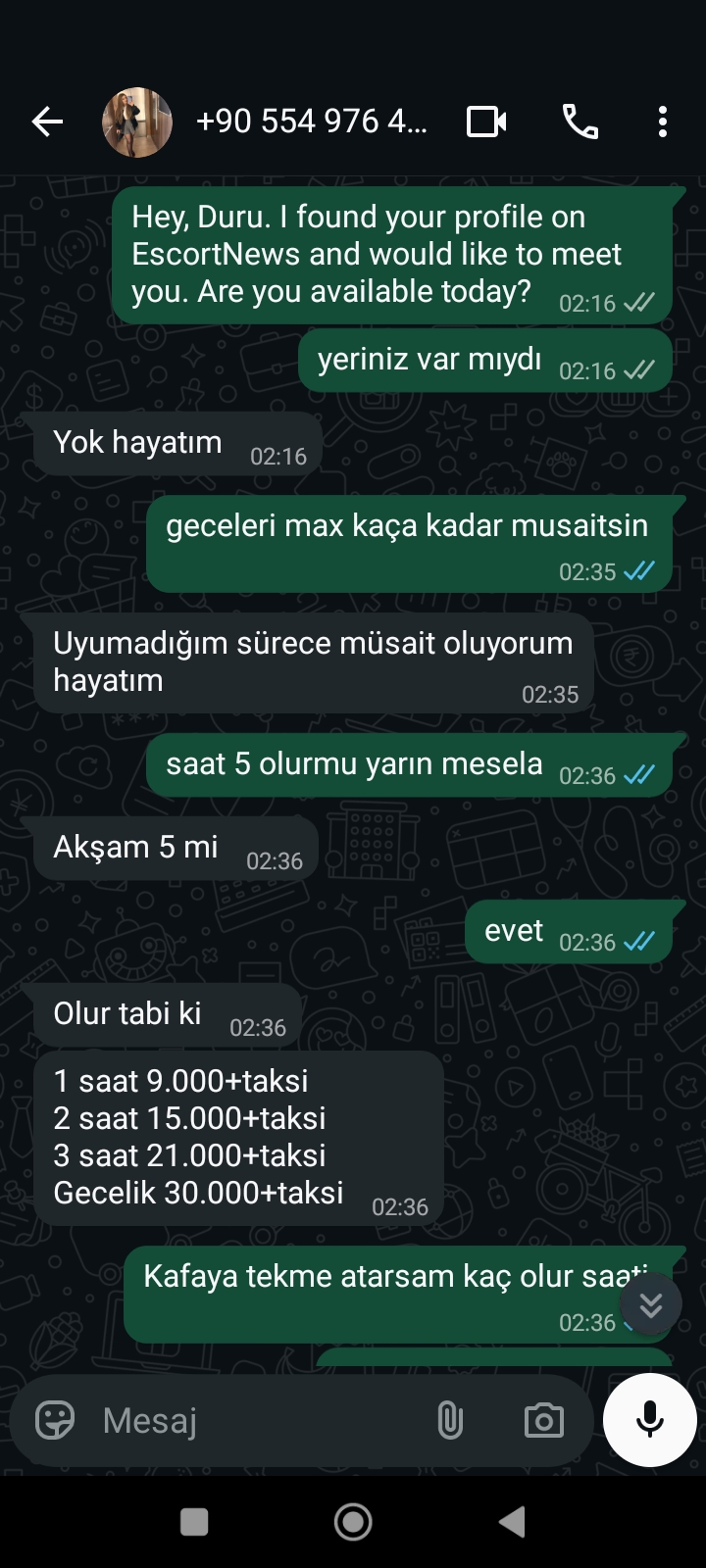Select the 'Yok hayatım' message bubble
Image resolution: width=706 pixels, height=1568 pixels.
pos(176,442)
